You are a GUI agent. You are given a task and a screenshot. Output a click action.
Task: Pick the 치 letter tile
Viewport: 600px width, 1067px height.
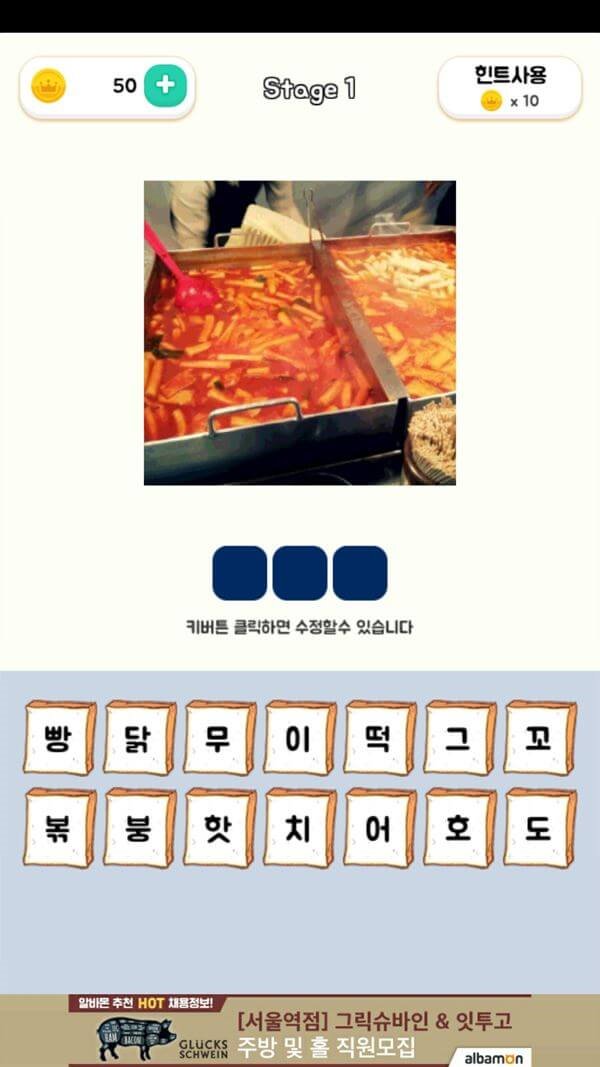(x=299, y=828)
